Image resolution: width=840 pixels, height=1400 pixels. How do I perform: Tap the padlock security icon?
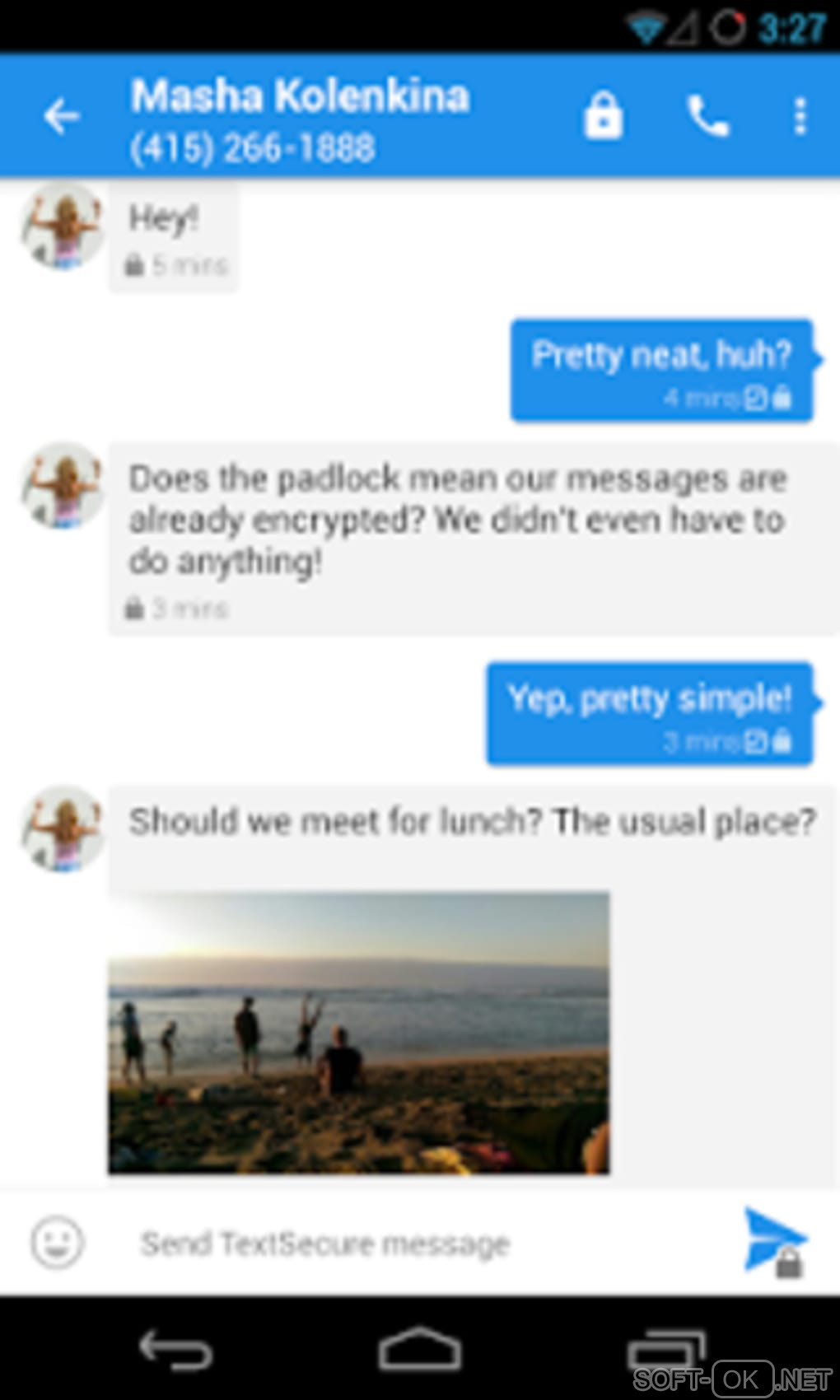[603, 116]
